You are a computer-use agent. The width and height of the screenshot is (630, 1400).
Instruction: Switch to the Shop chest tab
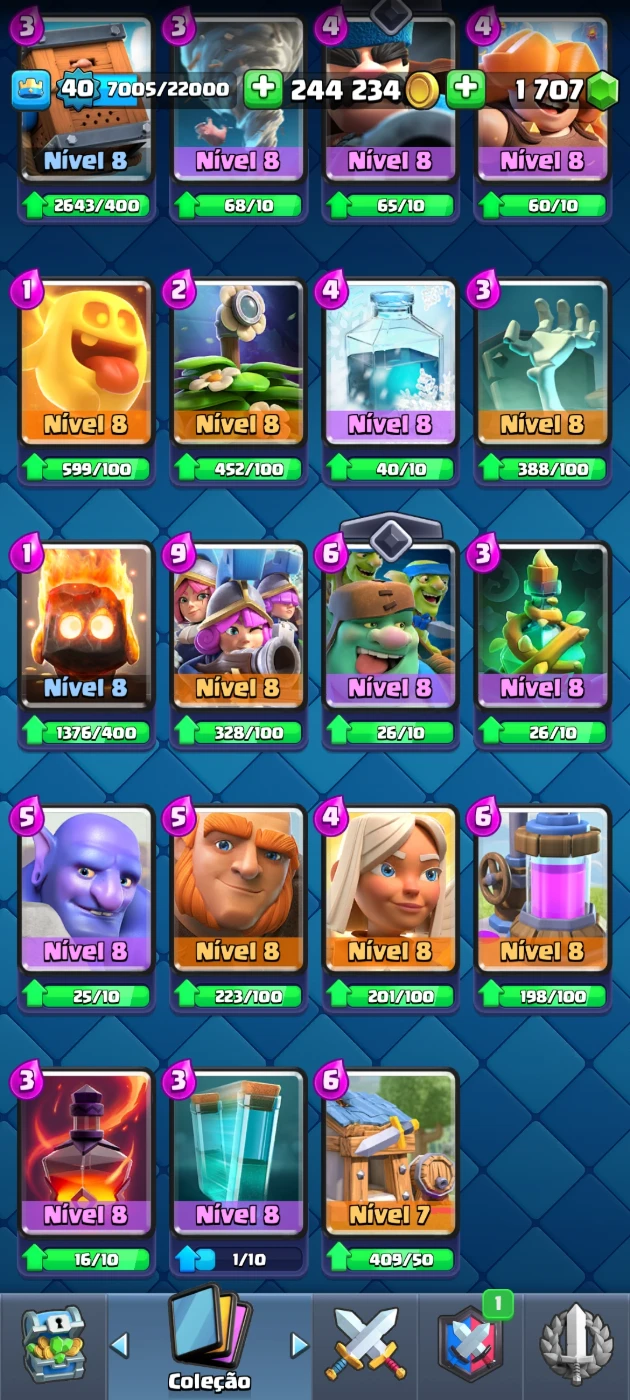pos(53,1345)
